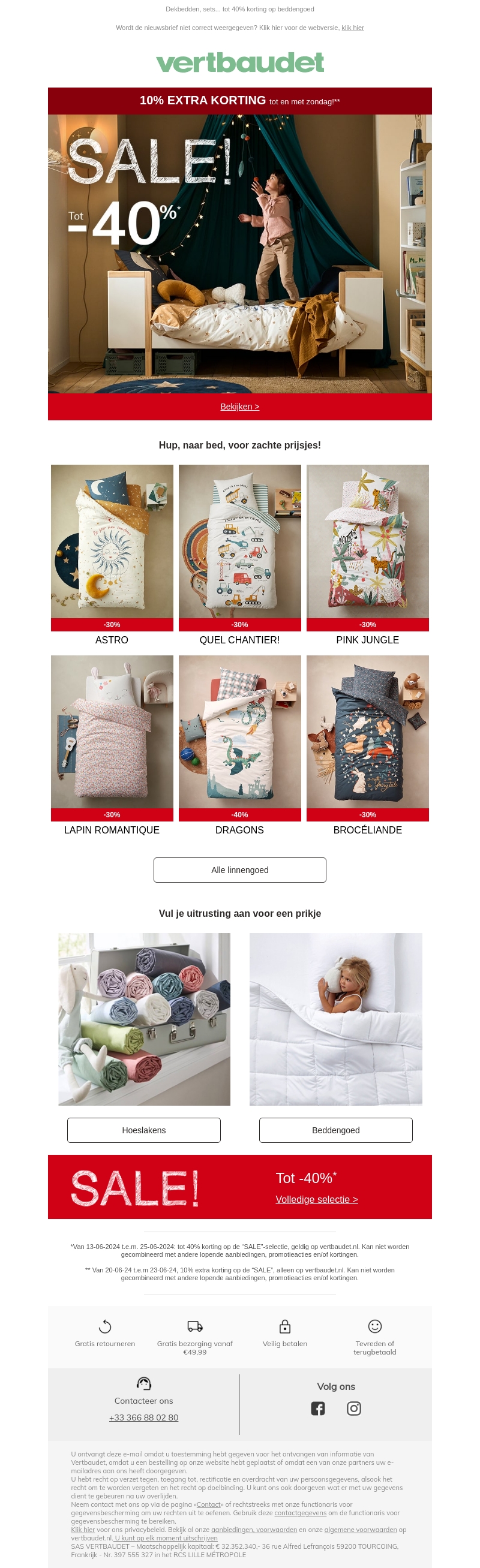480x1568 pixels.
Task: Tap the 'contactgegevens' link
Action: [x=299, y=1513]
